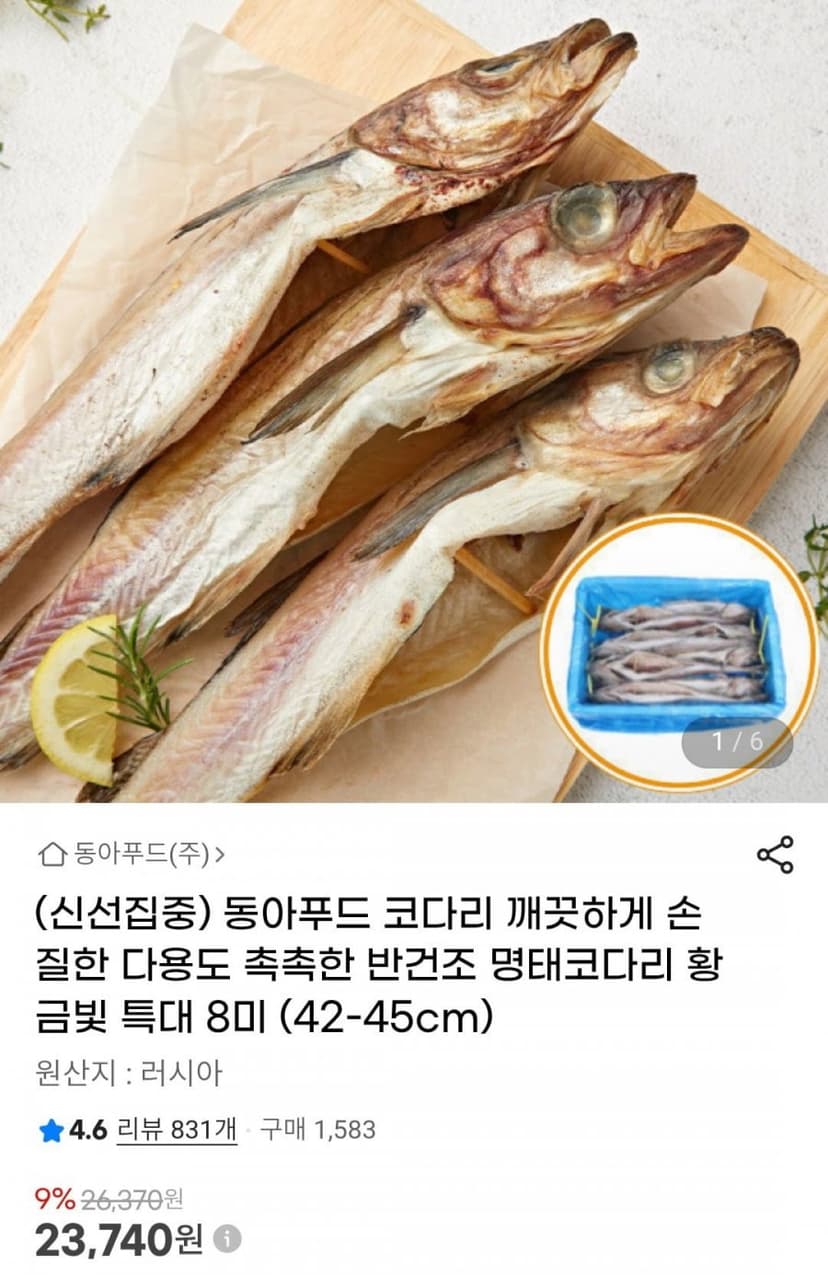Image resolution: width=828 pixels, height=1275 pixels.
Task: Share this product
Action: coord(775,854)
